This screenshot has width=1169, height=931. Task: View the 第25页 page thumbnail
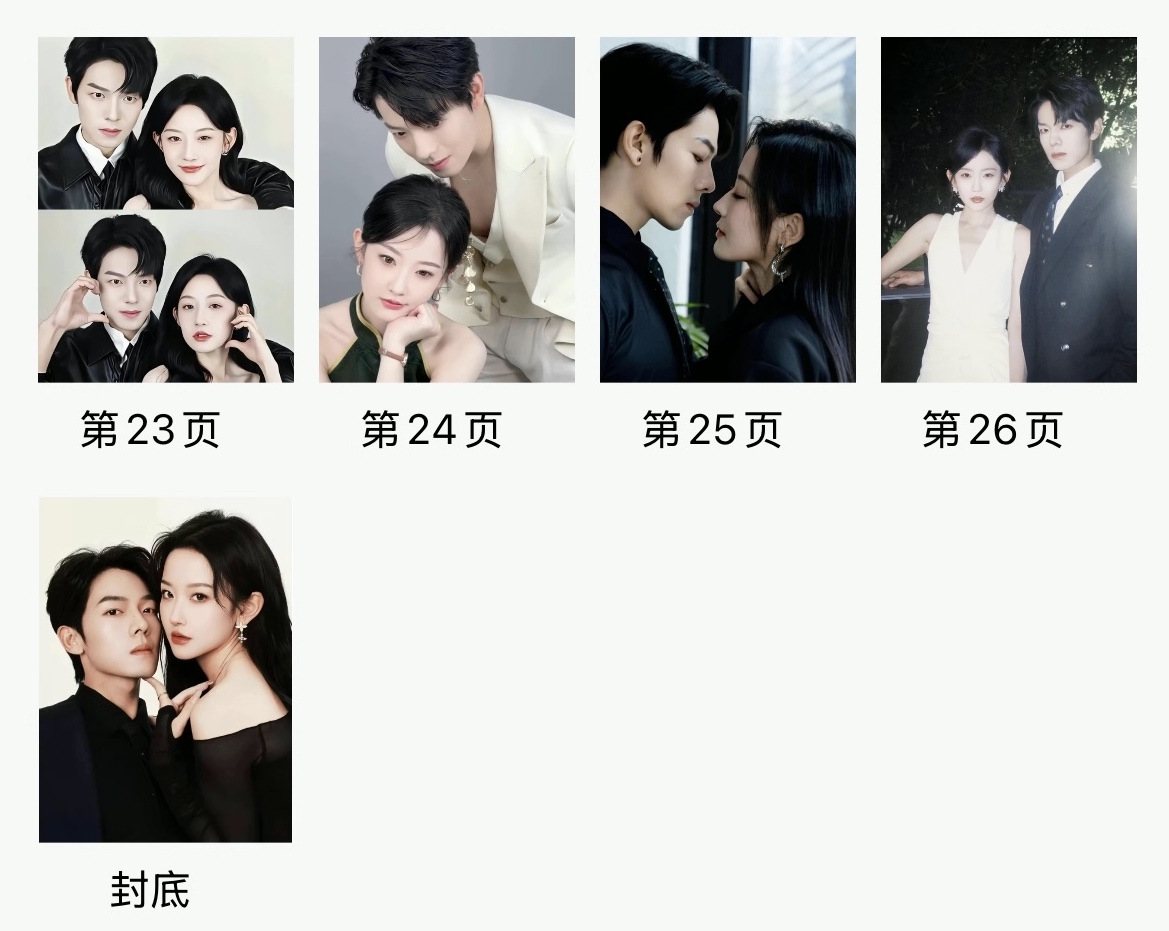coord(728,210)
